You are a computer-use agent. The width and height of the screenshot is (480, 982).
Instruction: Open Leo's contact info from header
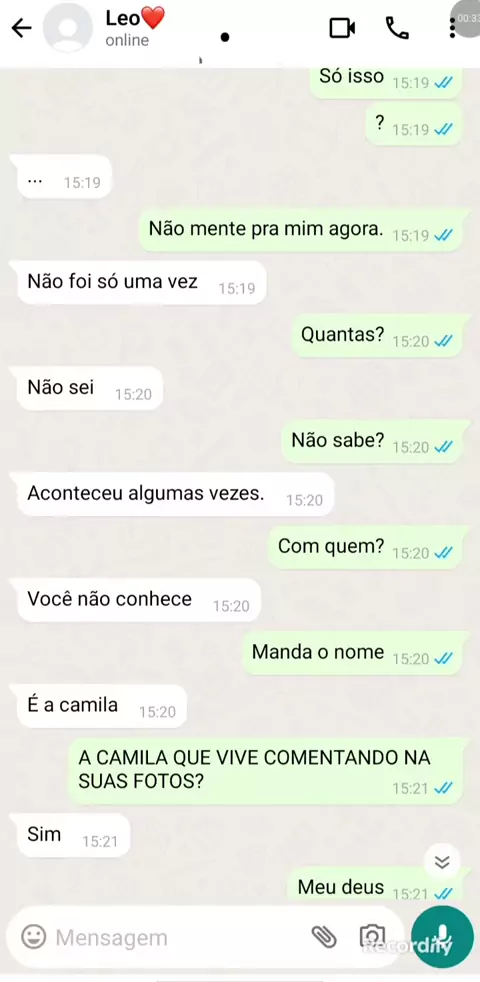click(x=135, y=28)
